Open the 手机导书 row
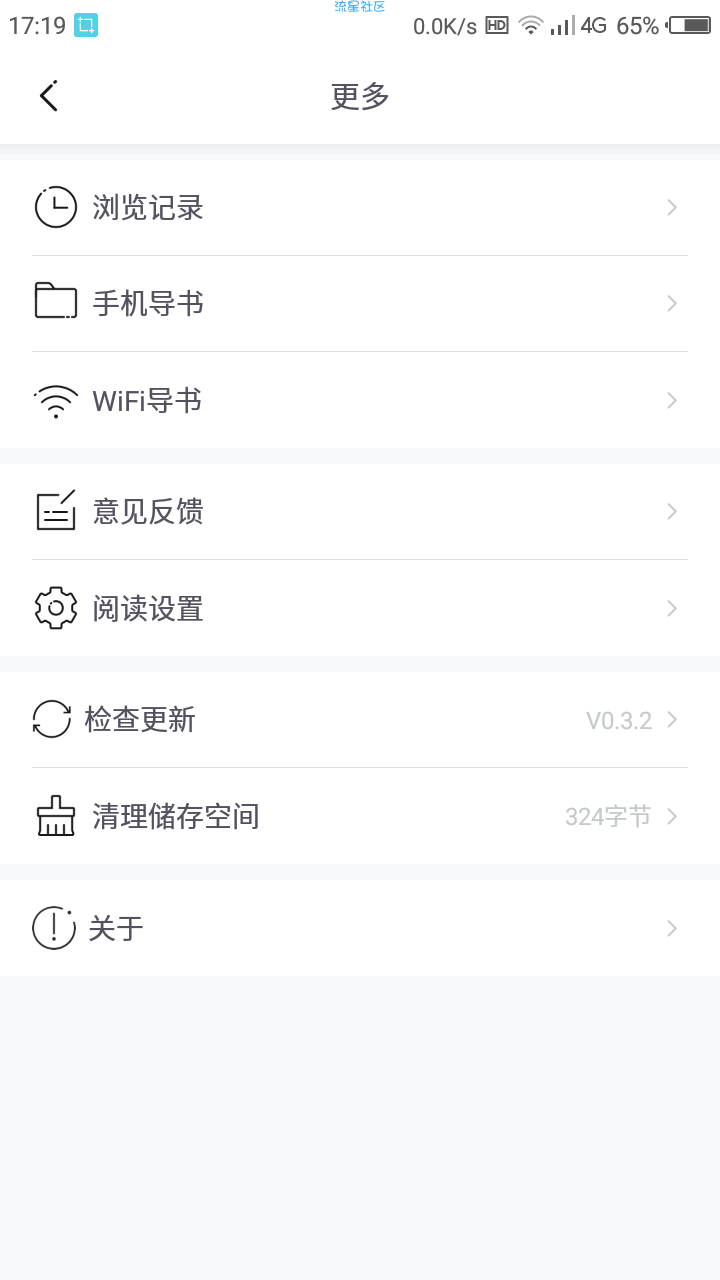 [360, 304]
